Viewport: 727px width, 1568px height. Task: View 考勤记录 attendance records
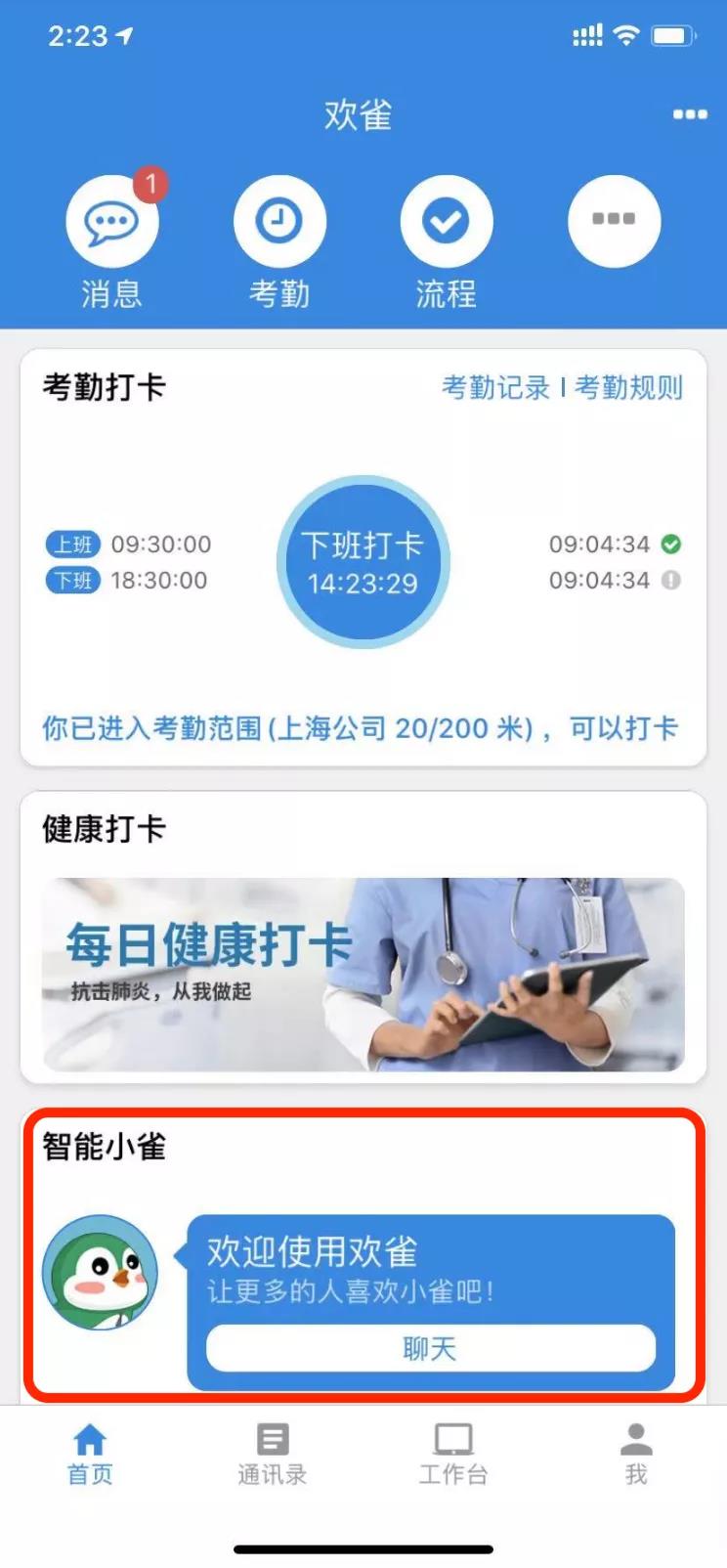[495, 387]
